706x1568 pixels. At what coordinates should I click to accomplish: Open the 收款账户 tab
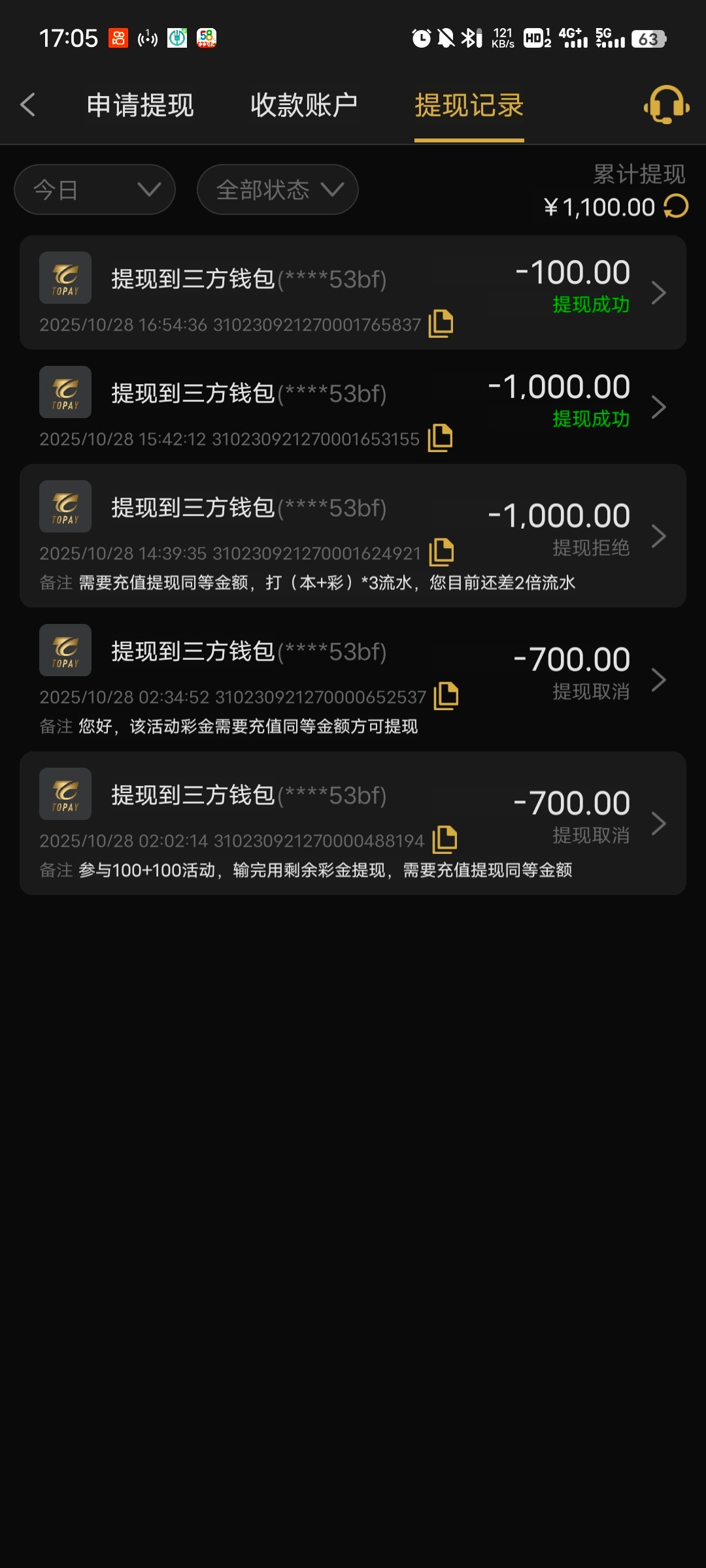pos(304,105)
